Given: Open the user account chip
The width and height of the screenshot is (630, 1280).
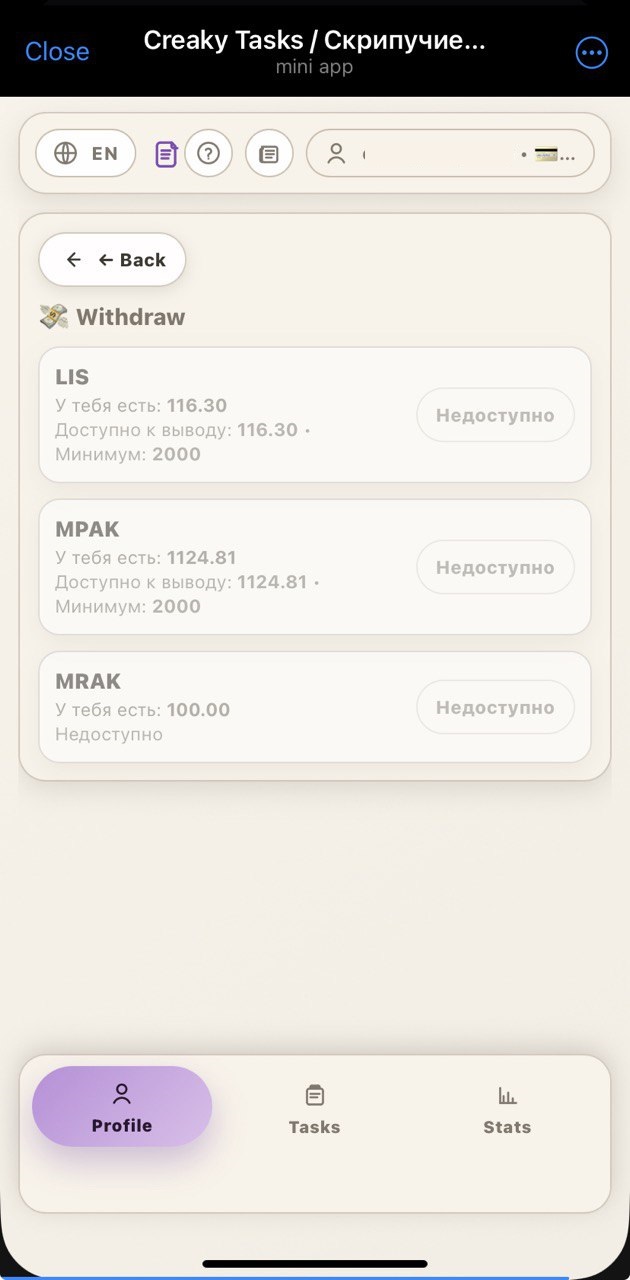Looking at the screenshot, I should point(450,154).
